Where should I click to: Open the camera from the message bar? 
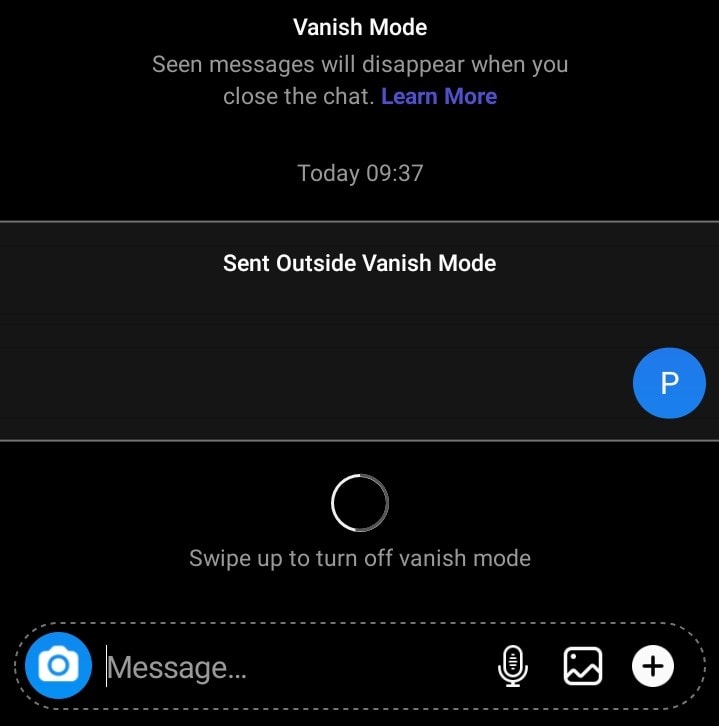[59, 665]
